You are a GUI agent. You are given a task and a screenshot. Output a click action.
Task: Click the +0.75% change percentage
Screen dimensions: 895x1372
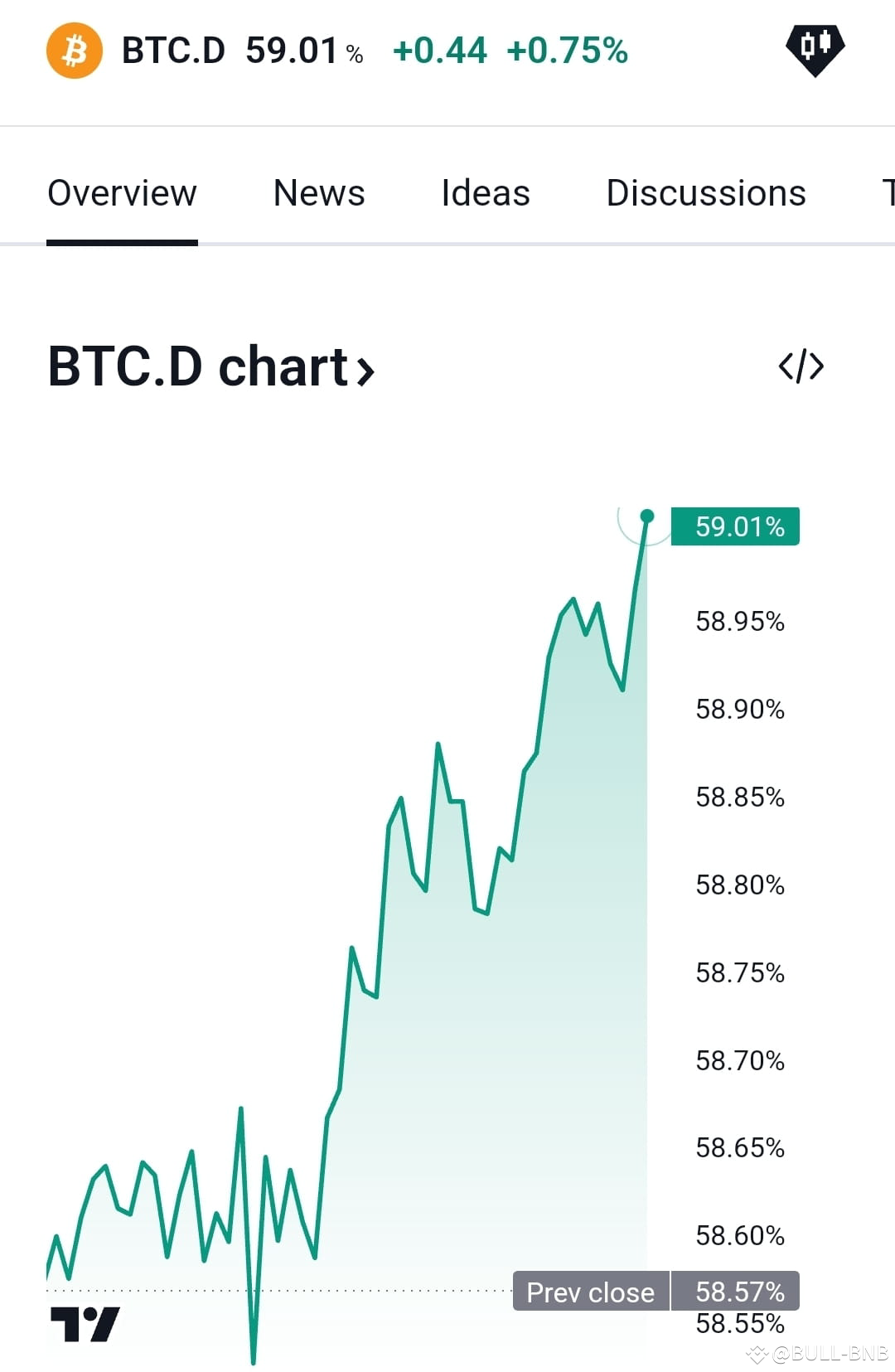tap(566, 51)
